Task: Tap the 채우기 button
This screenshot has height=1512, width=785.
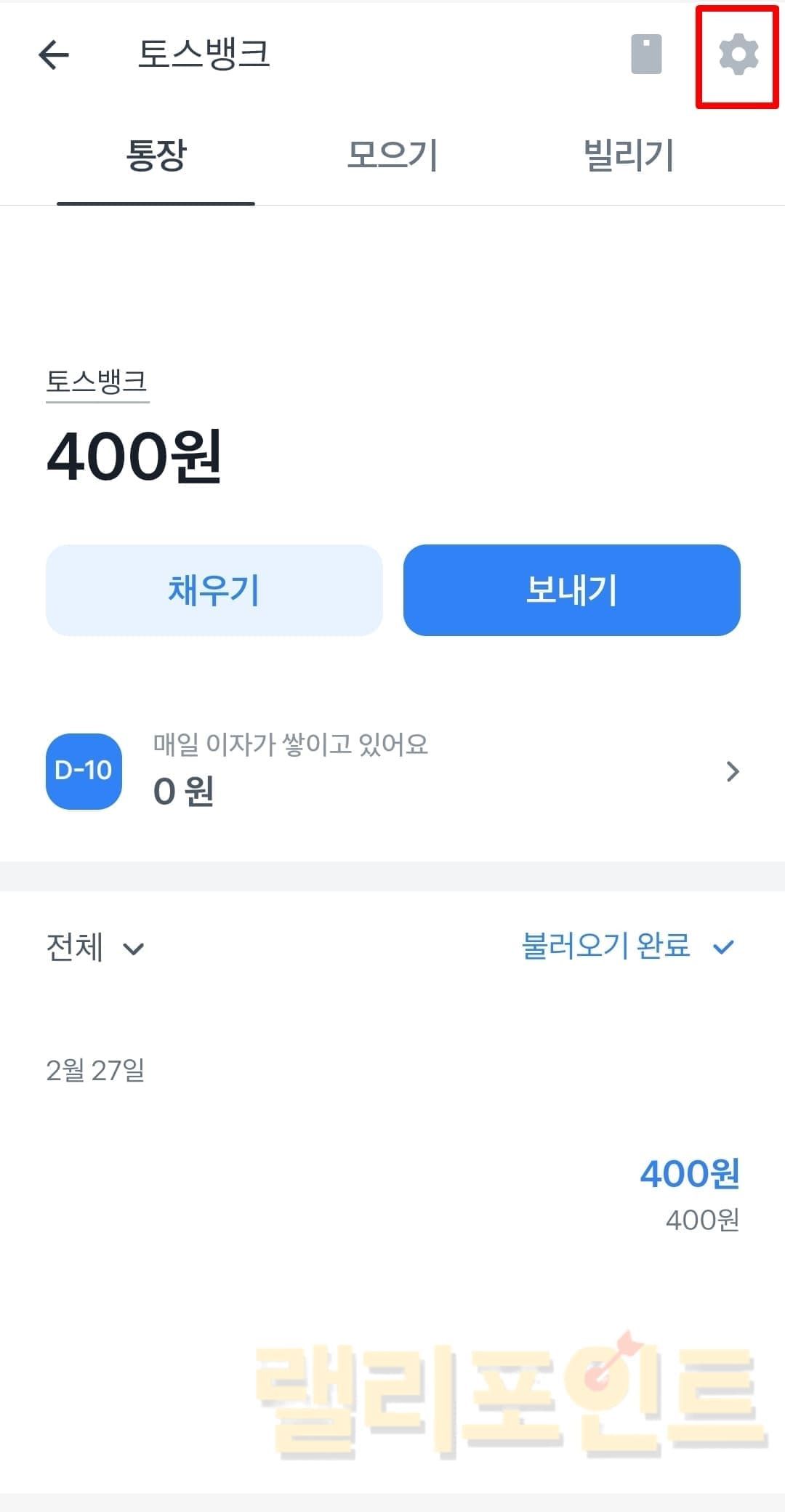Action: point(214,590)
